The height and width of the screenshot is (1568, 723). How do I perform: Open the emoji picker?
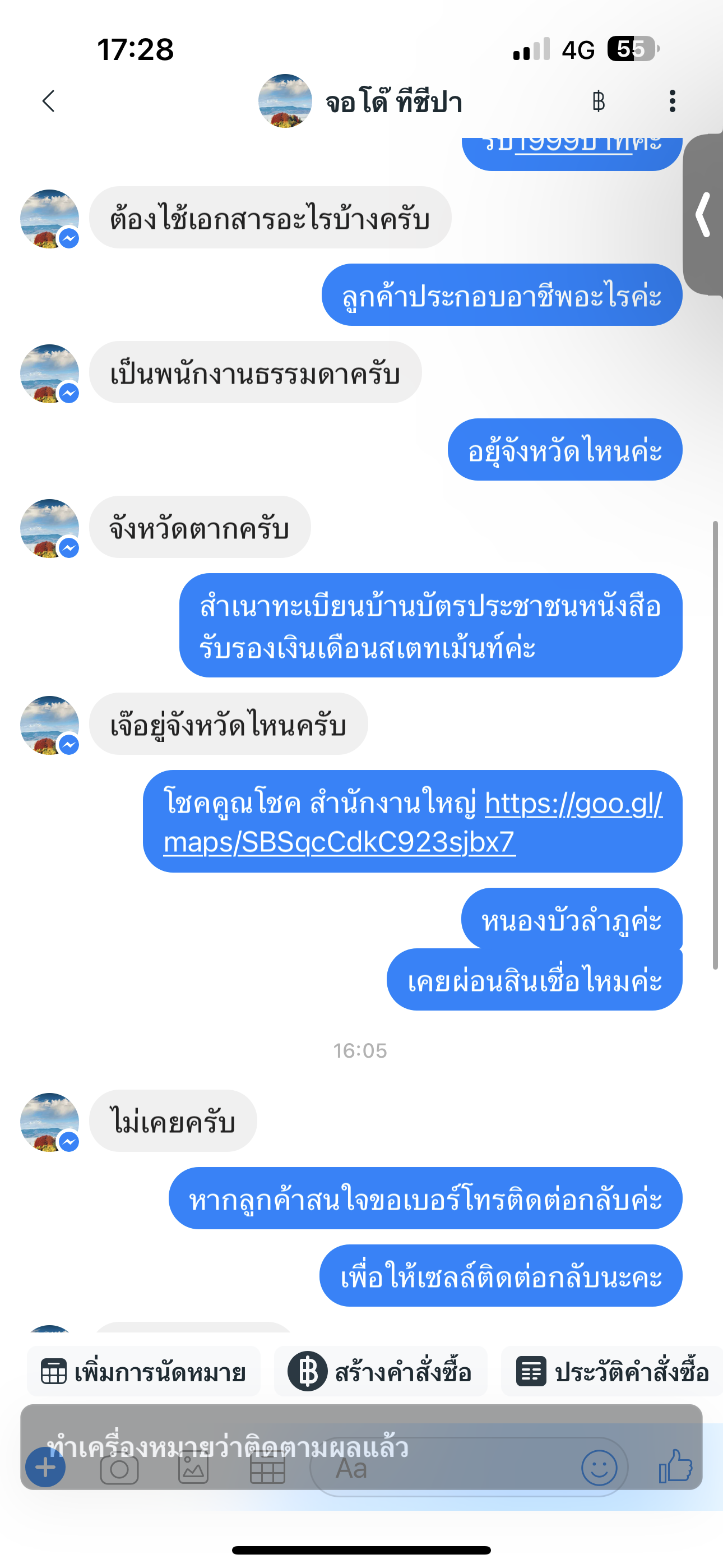(x=599, y=1468)
